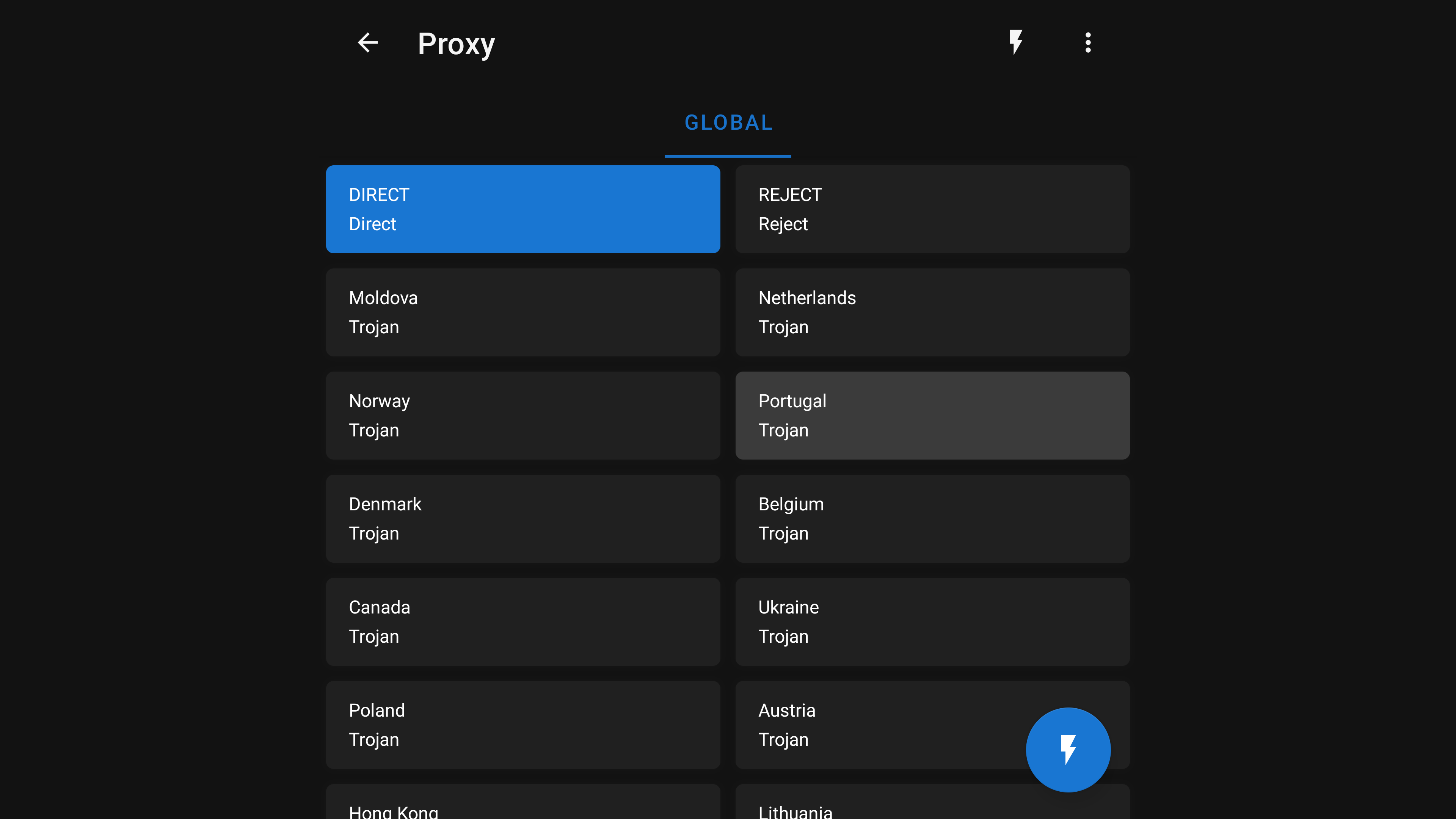Select the Denmark Trojan proxy
The height and width of the screenshot is (819, 1456).
click(x=523, y=518)
